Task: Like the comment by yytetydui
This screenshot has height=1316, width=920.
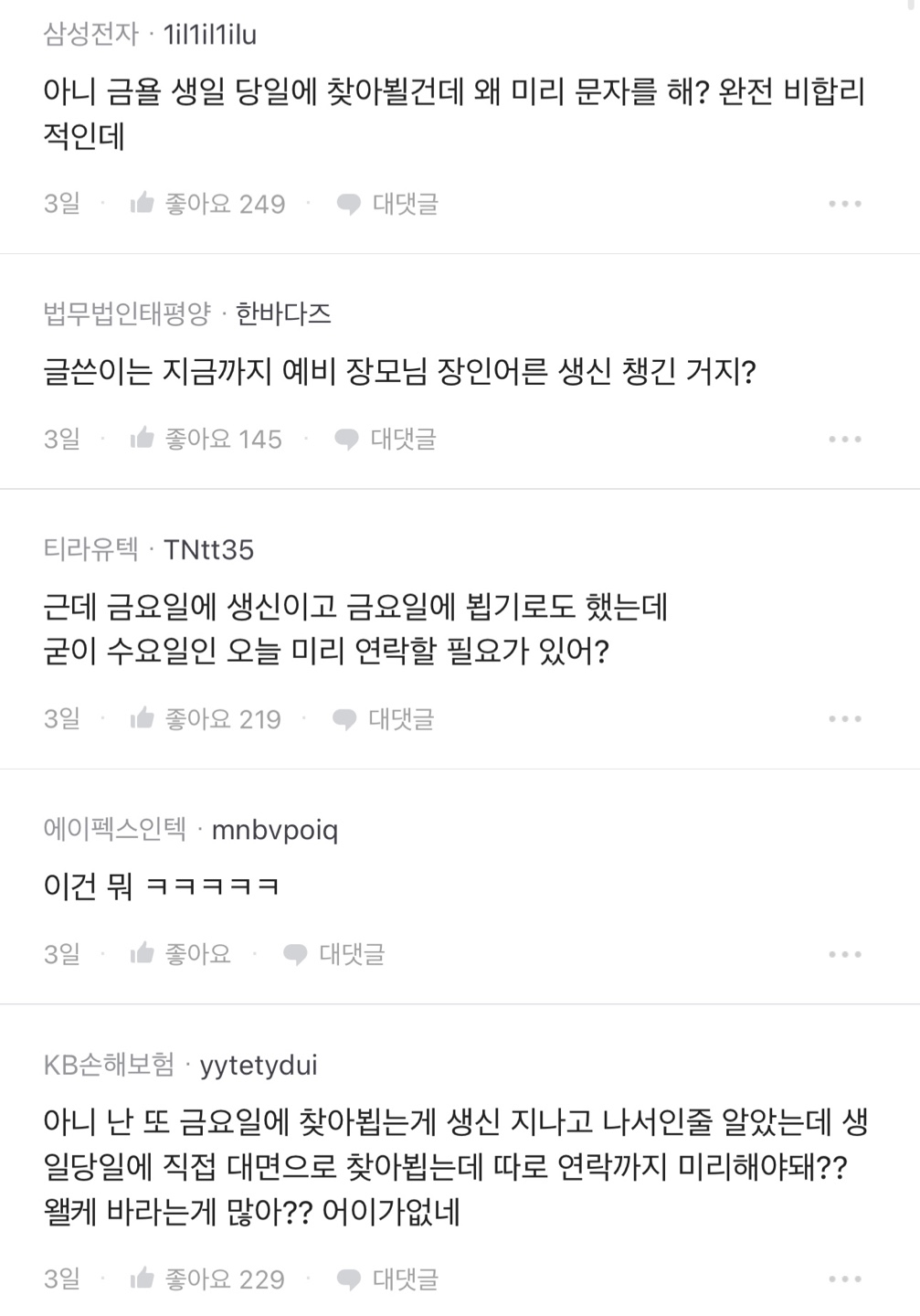Action: (206, 1279)
